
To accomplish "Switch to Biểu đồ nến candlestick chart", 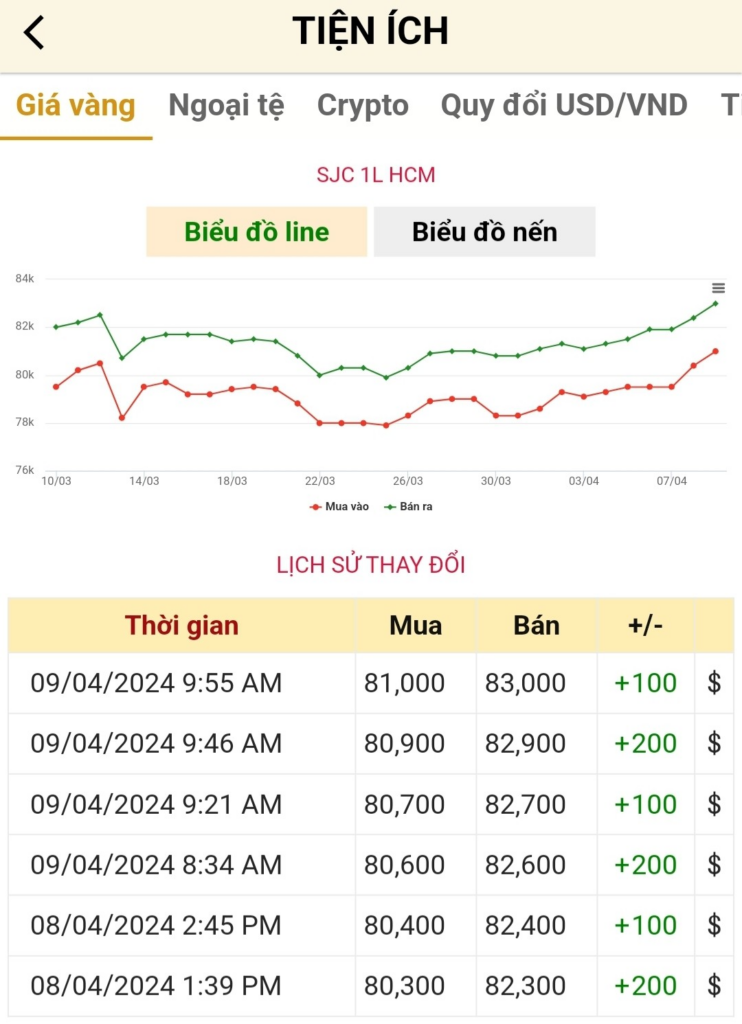I will (x=485, y=232).
